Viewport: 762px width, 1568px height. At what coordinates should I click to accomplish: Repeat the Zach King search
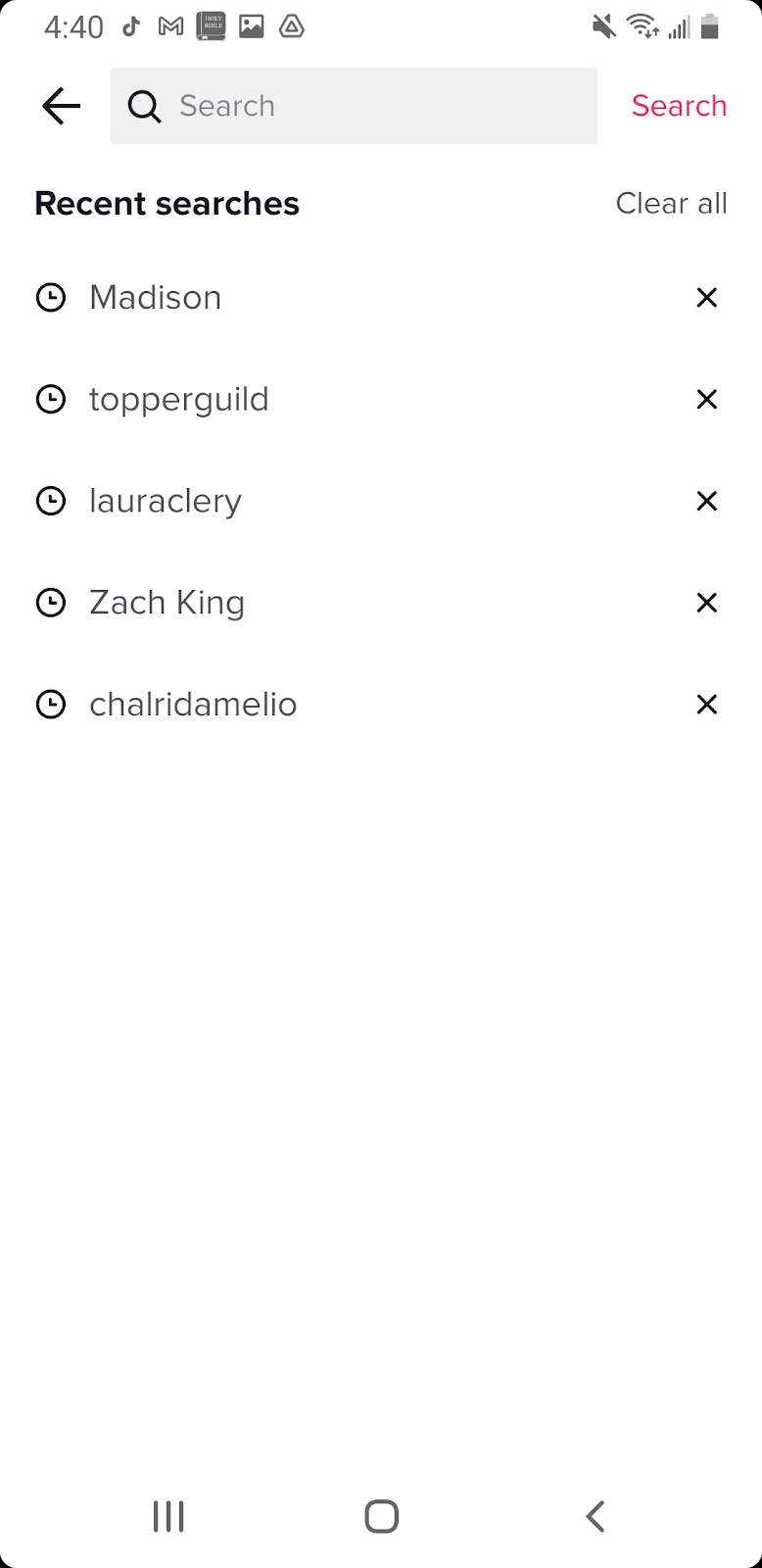[x=167, y=603]
